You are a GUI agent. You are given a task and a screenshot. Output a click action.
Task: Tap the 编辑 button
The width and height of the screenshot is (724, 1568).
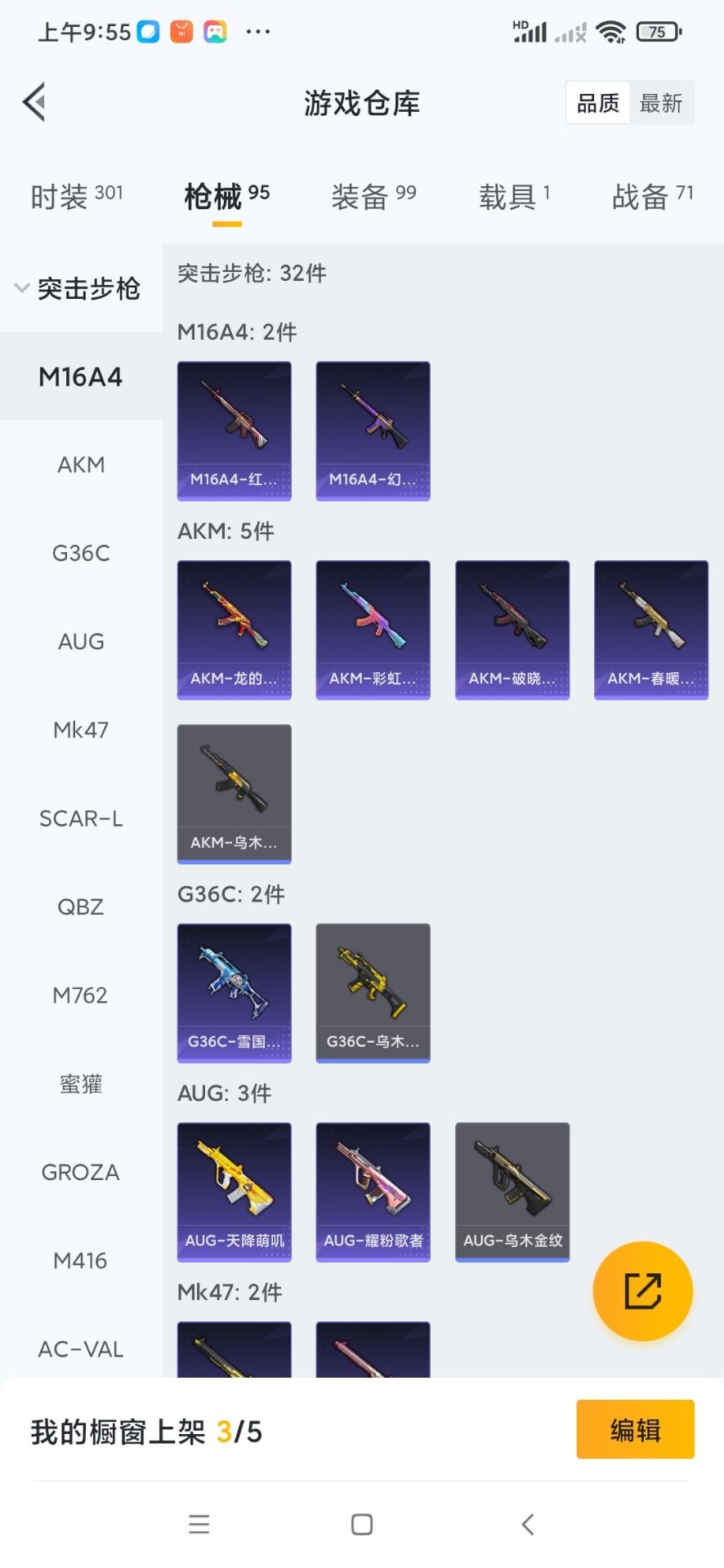click(635, 1430)
